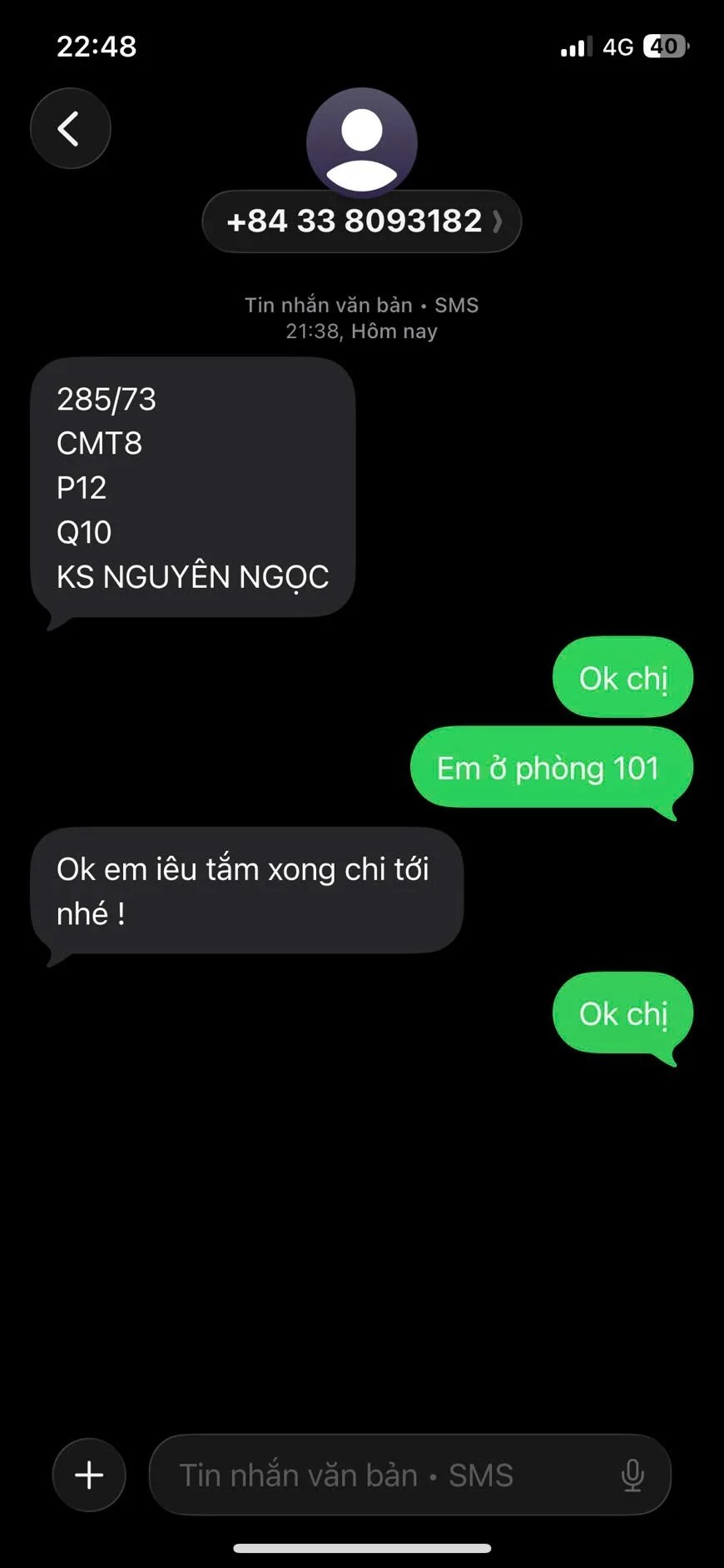
Task: Go back to the messages list
Action: 71,129
